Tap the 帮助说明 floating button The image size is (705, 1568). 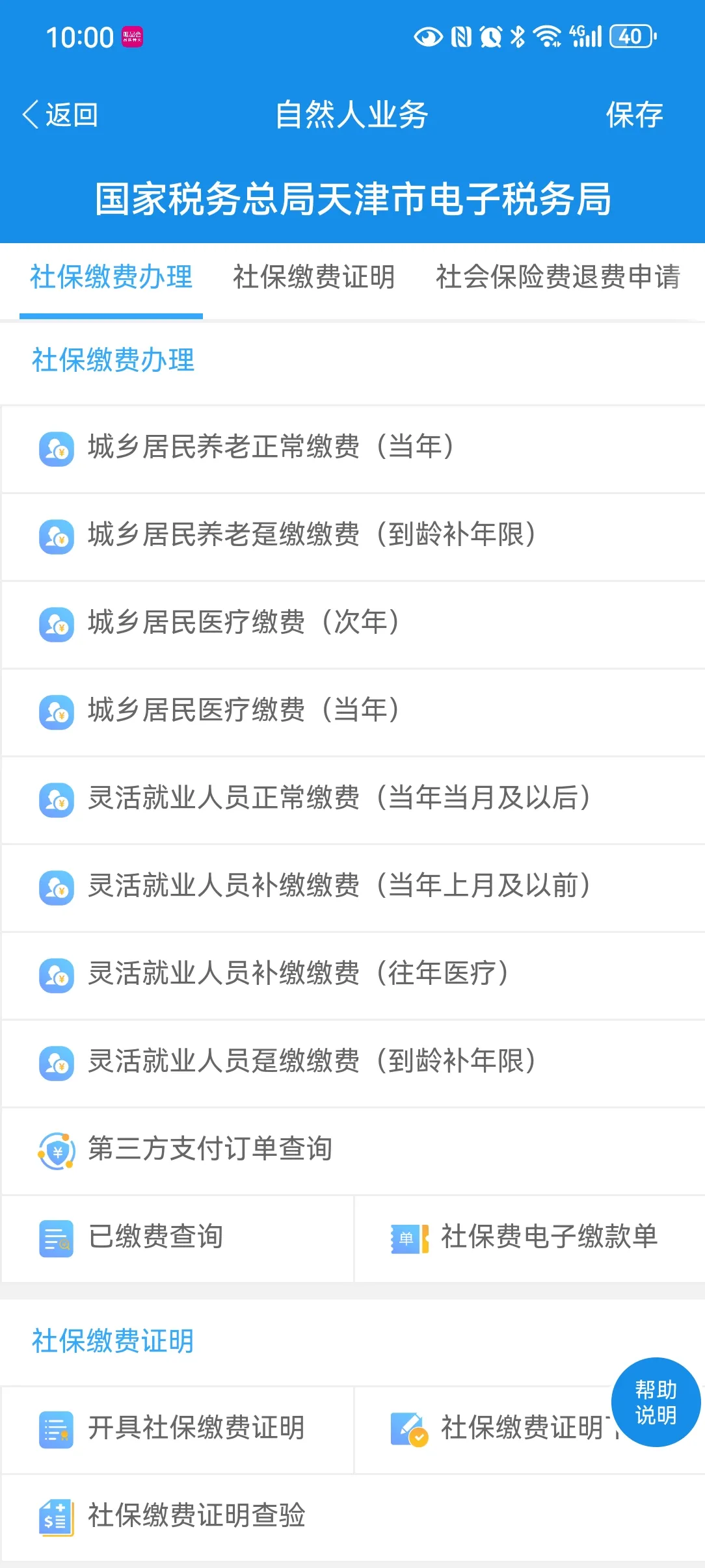pos(656,1402)
